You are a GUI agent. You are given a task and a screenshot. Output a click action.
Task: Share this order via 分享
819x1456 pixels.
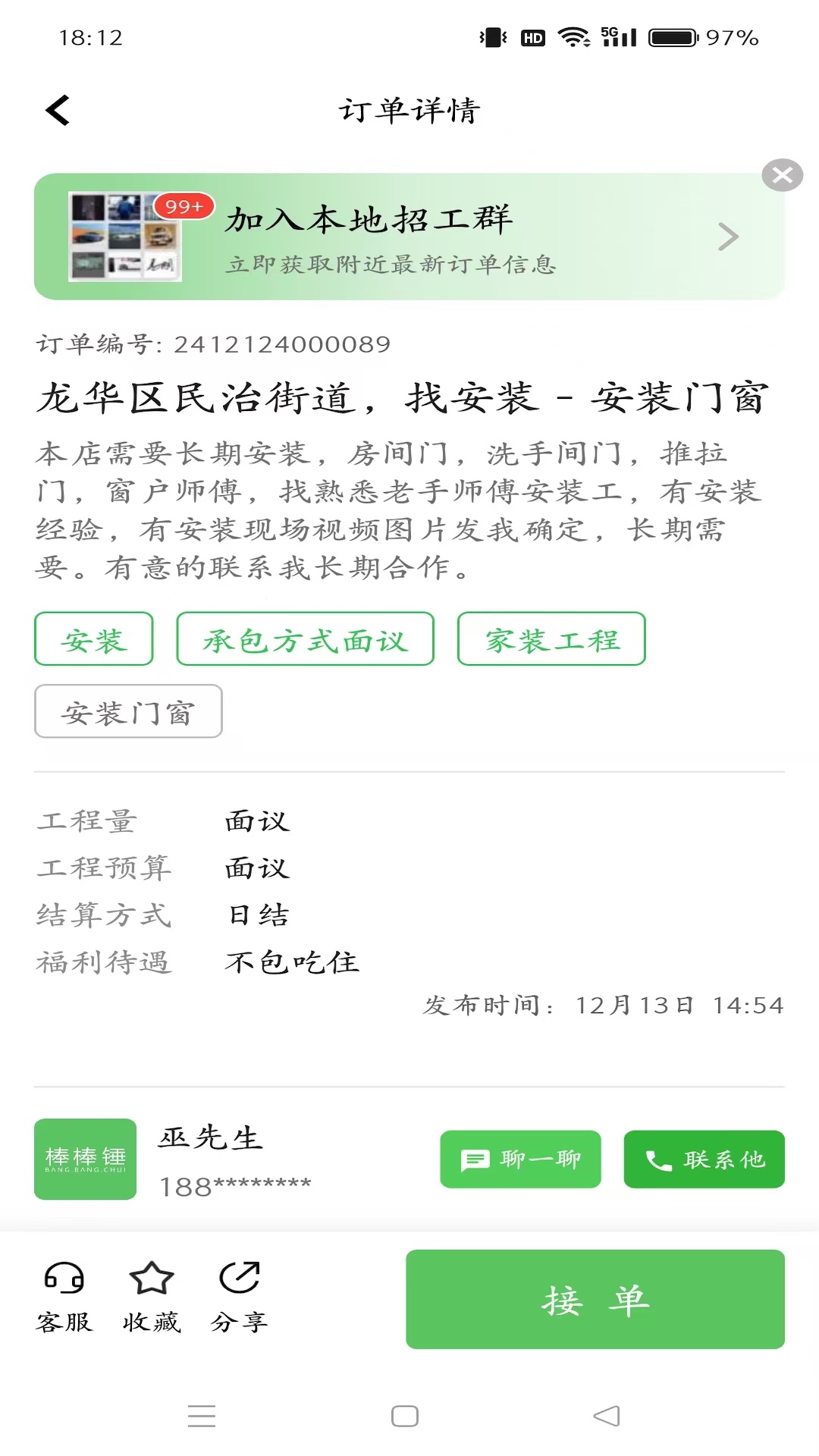(x=239, y=1297)
